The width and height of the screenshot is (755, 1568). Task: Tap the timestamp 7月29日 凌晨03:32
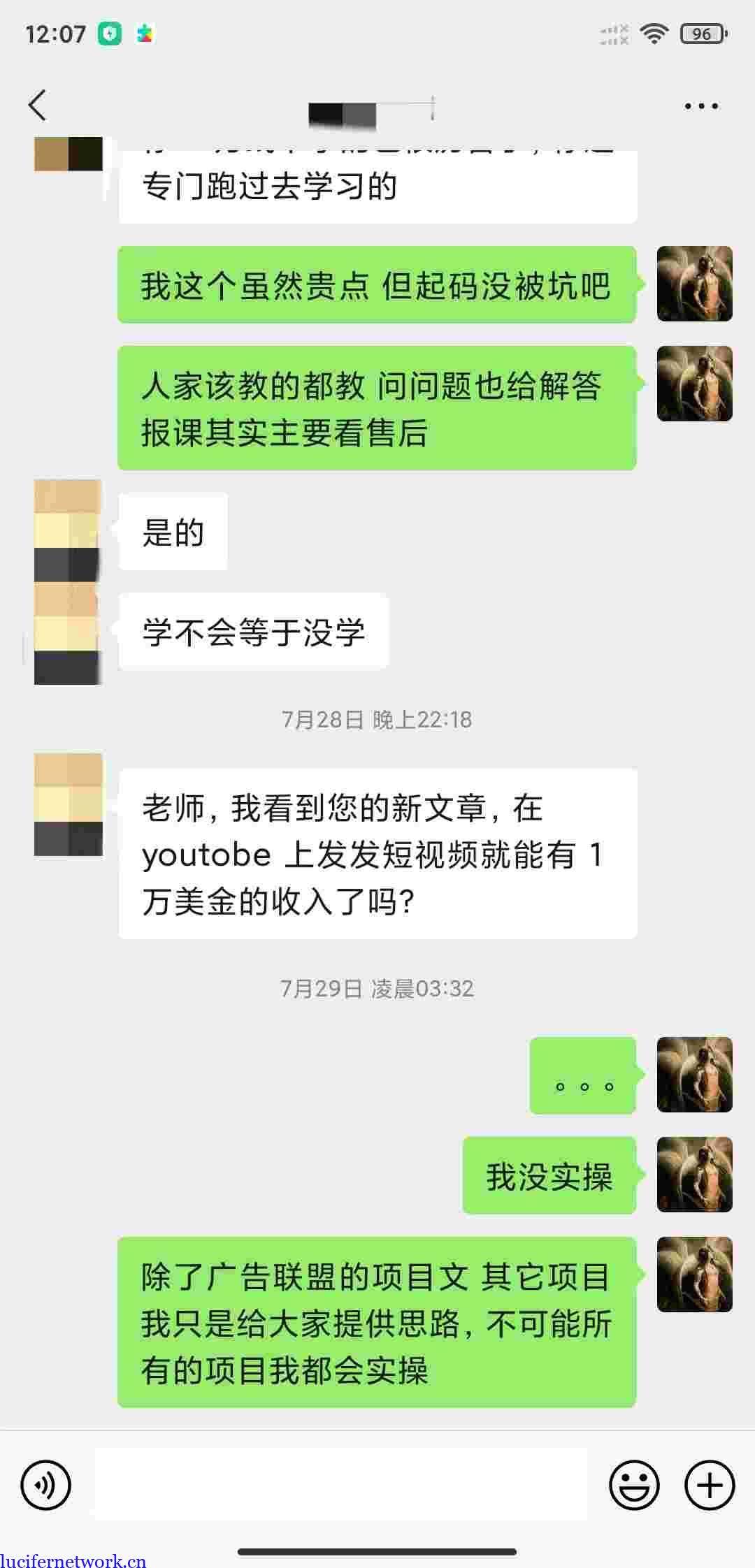[377, 989]
